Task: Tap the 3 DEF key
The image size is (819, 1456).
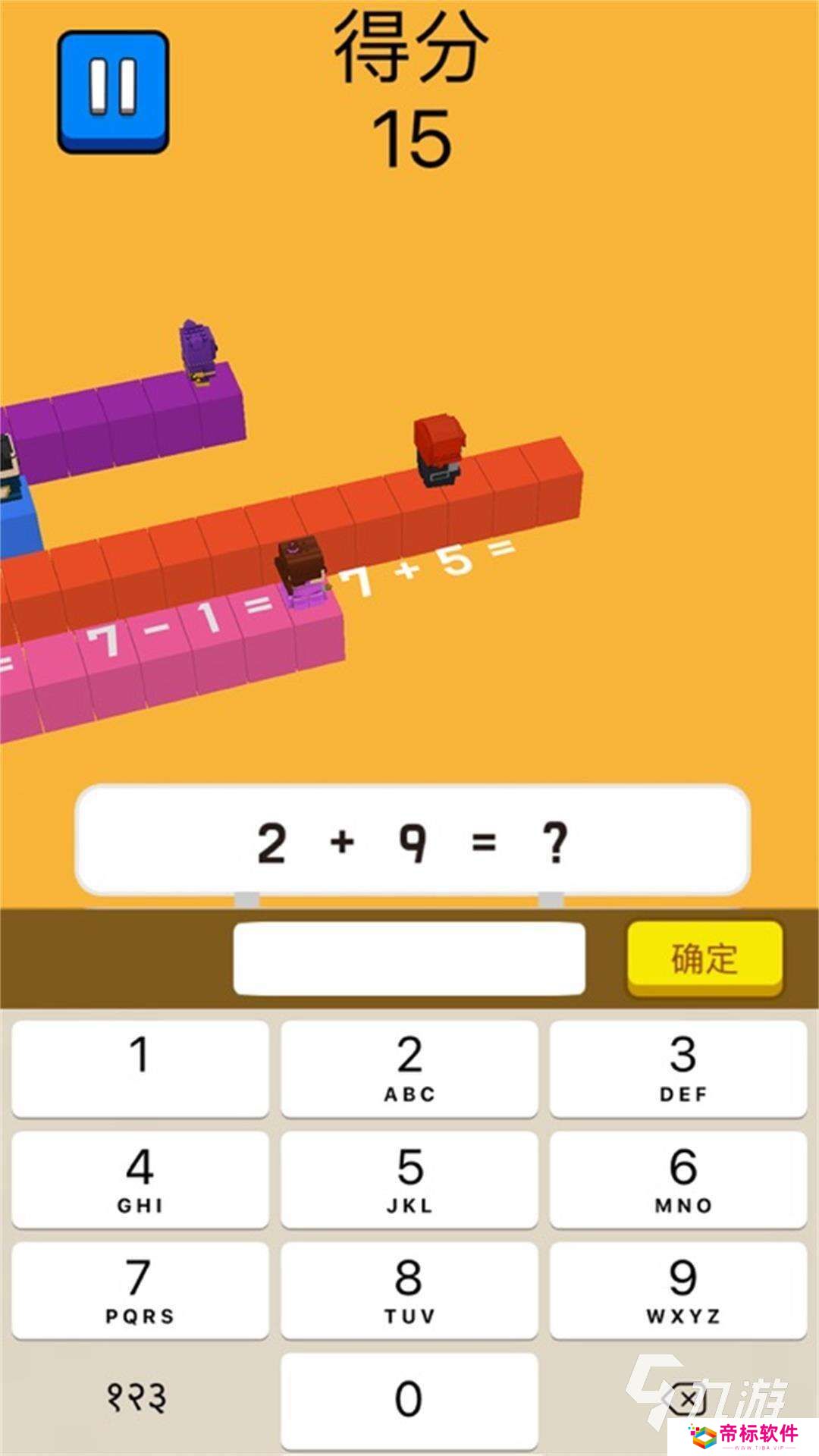Action: pos(678,1068)
